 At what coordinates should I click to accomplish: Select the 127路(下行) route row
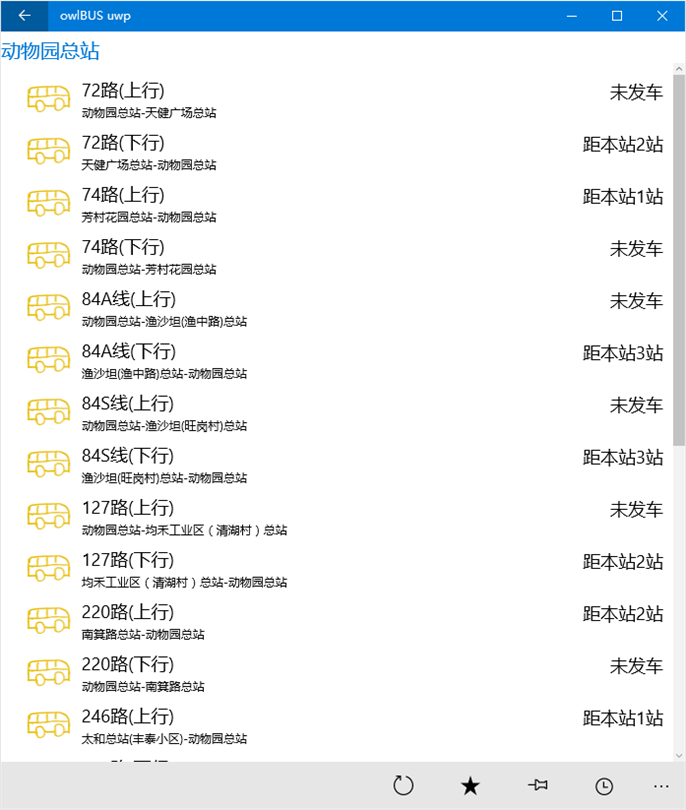pos(340,569)
